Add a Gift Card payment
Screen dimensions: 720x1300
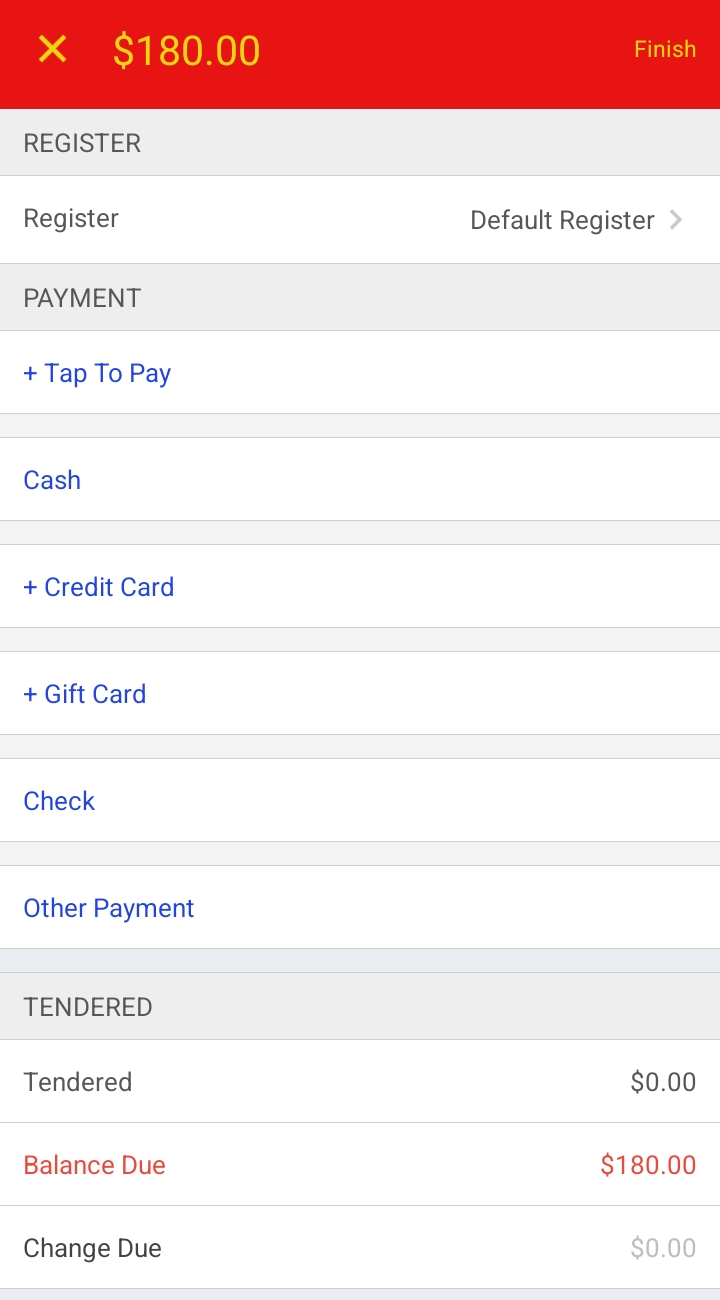point(85,694)
